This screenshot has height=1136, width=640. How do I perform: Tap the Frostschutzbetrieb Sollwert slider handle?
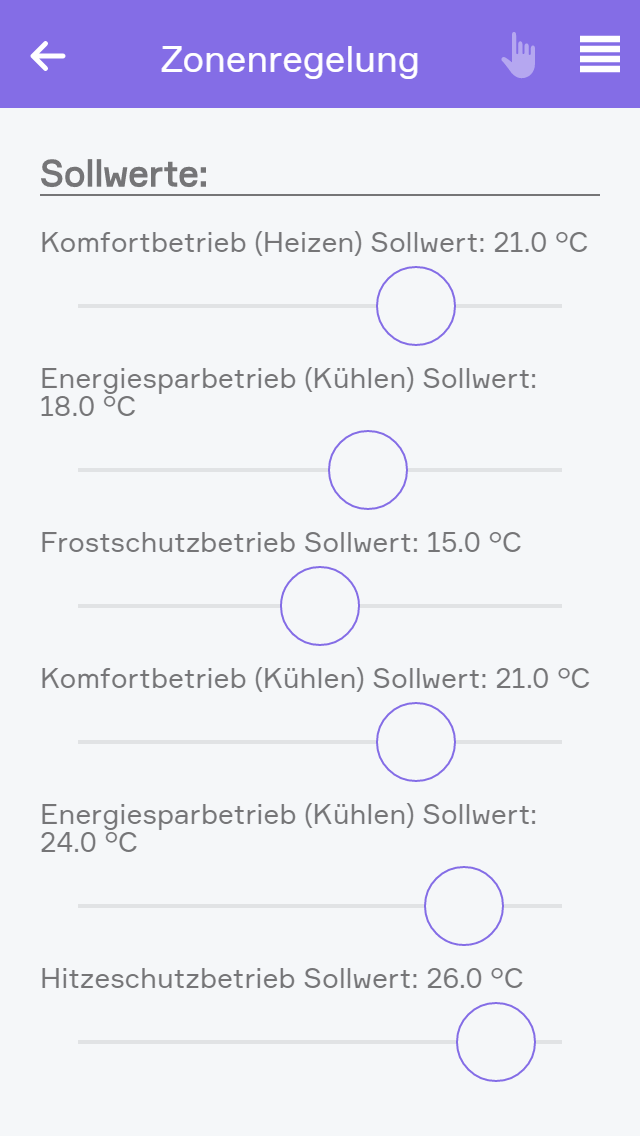click(x=320, y=606)
